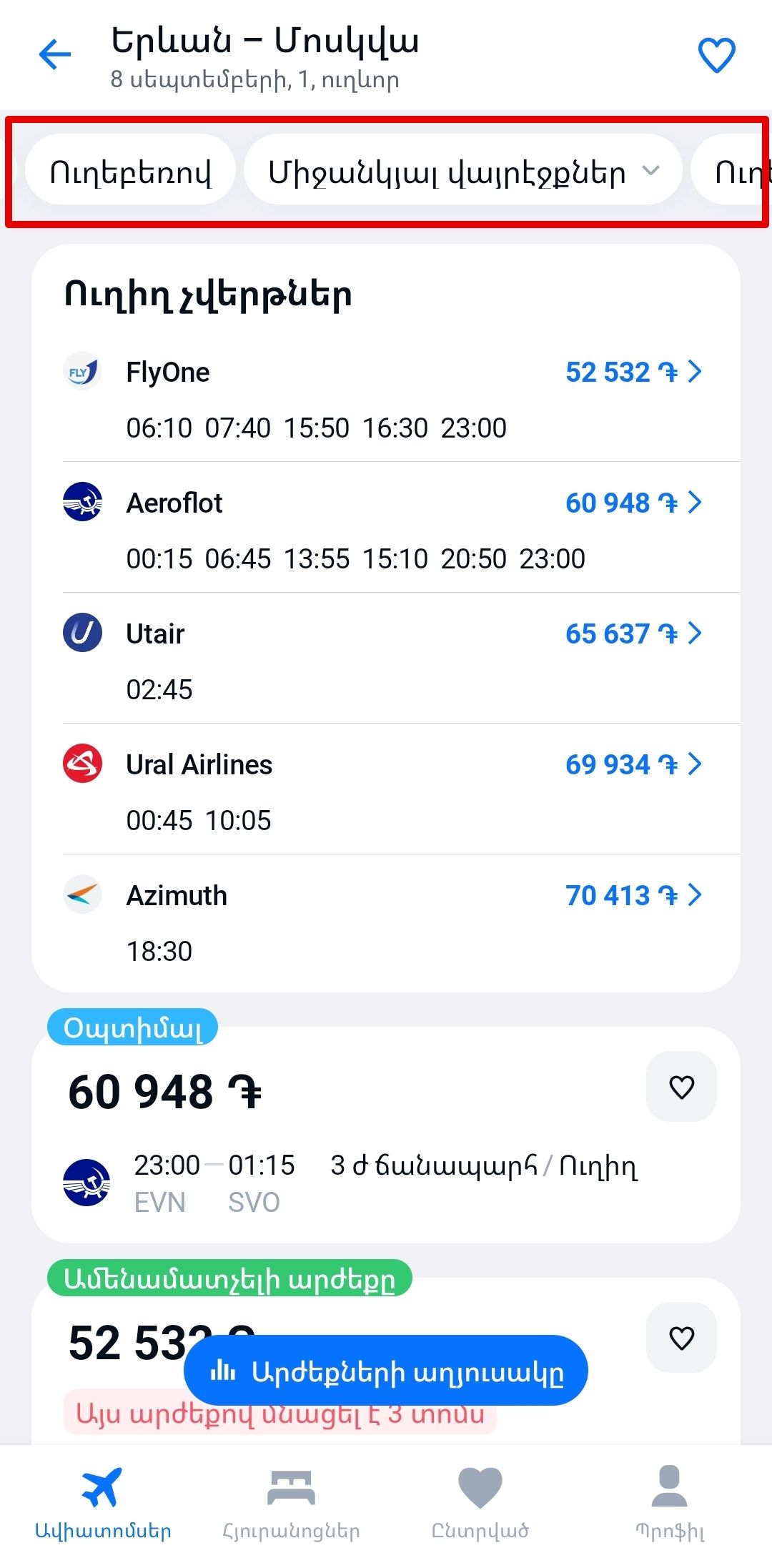Favorite the 52 532 ֏ cheapest ticket
Screen dimensions: 772x1568
click(681, 1338)
